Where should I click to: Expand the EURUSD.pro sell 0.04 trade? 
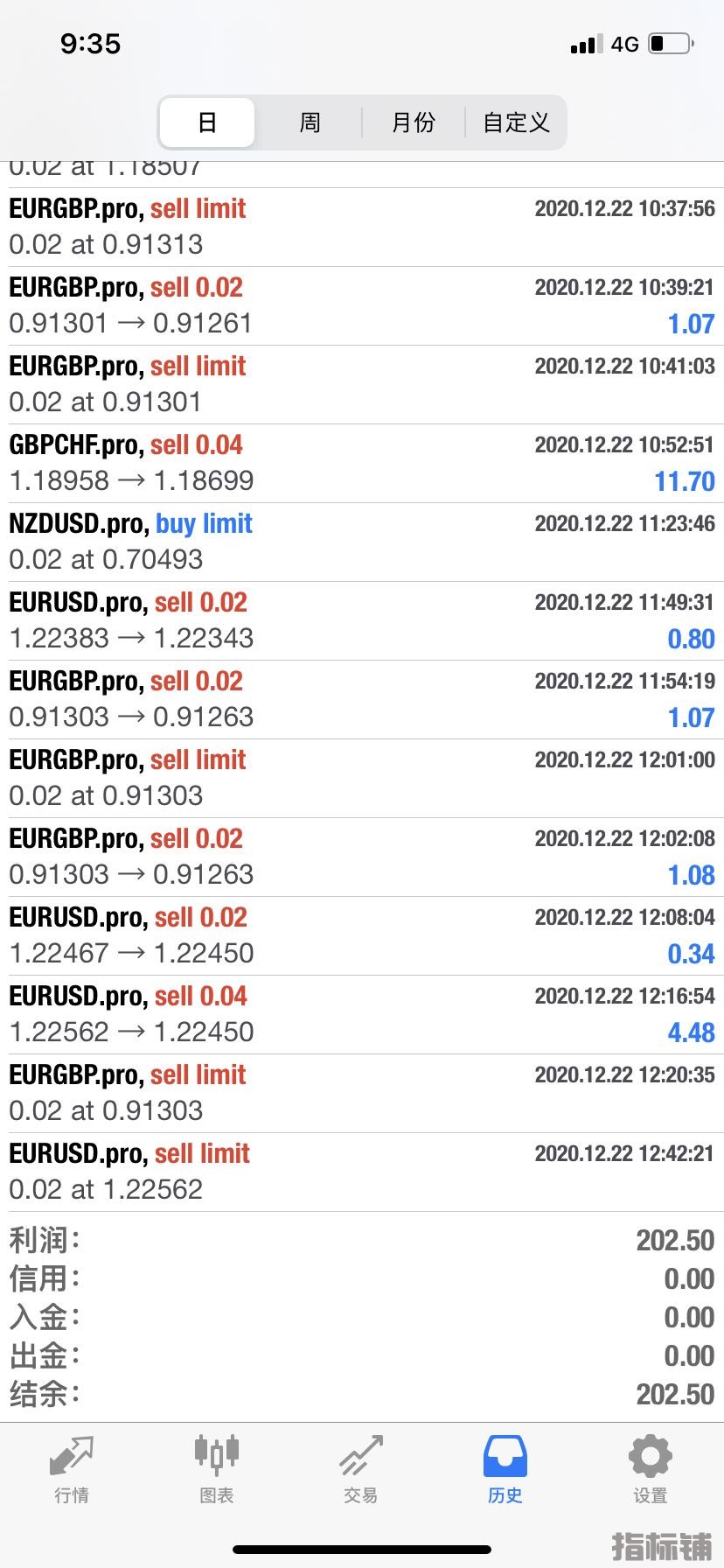click(362, 1014)
